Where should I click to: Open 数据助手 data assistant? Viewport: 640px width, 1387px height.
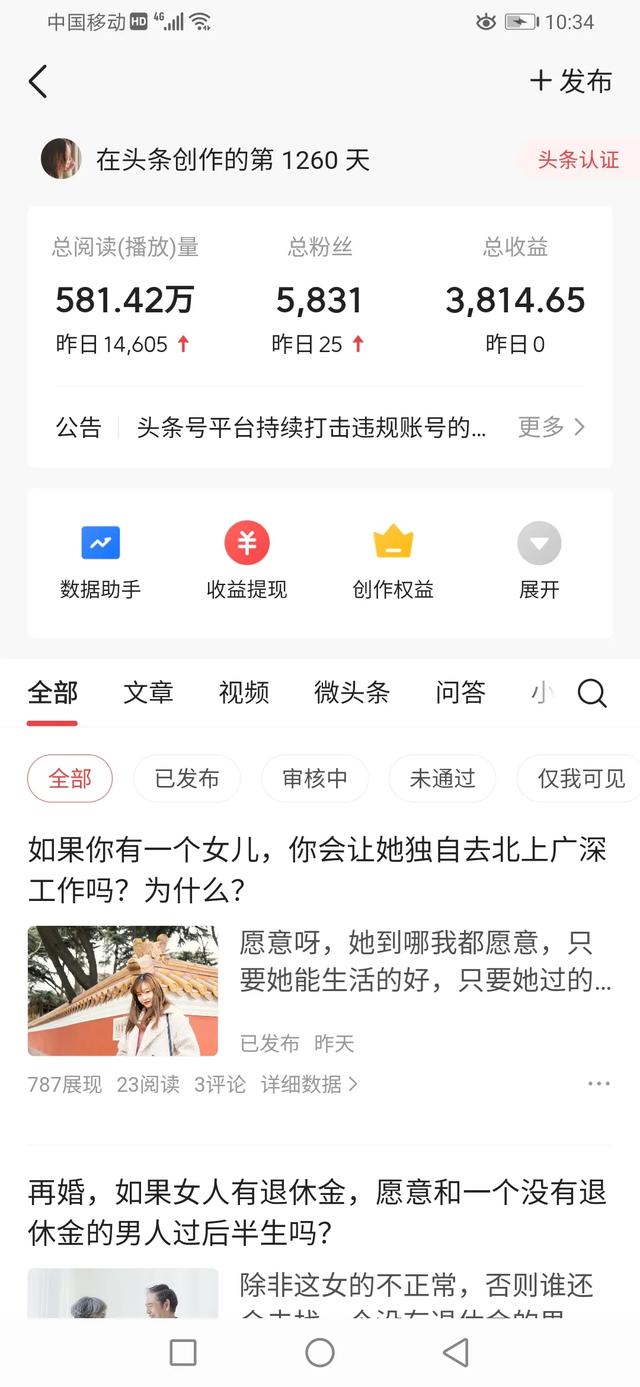tap(100, 562)
